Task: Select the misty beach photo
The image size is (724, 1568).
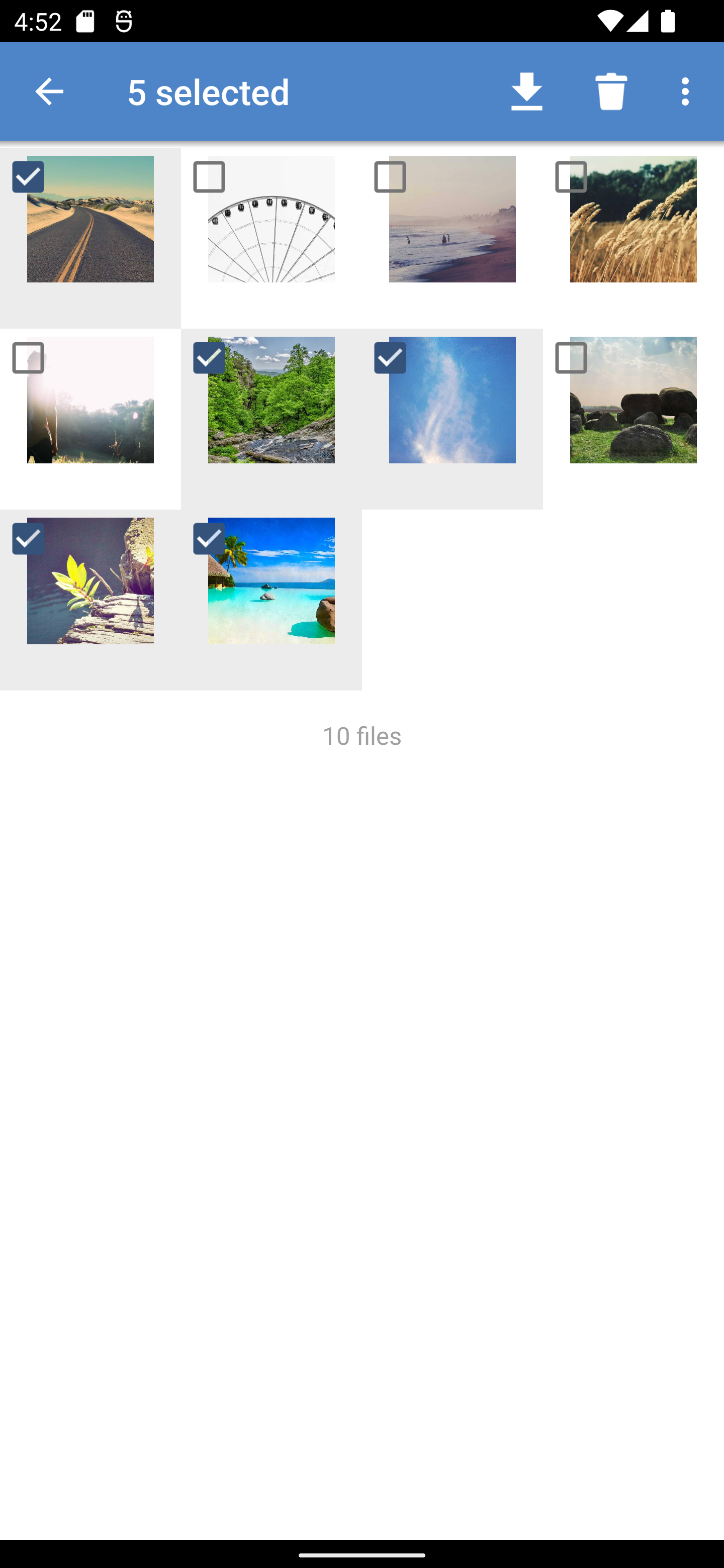Action: coord(452,238)
